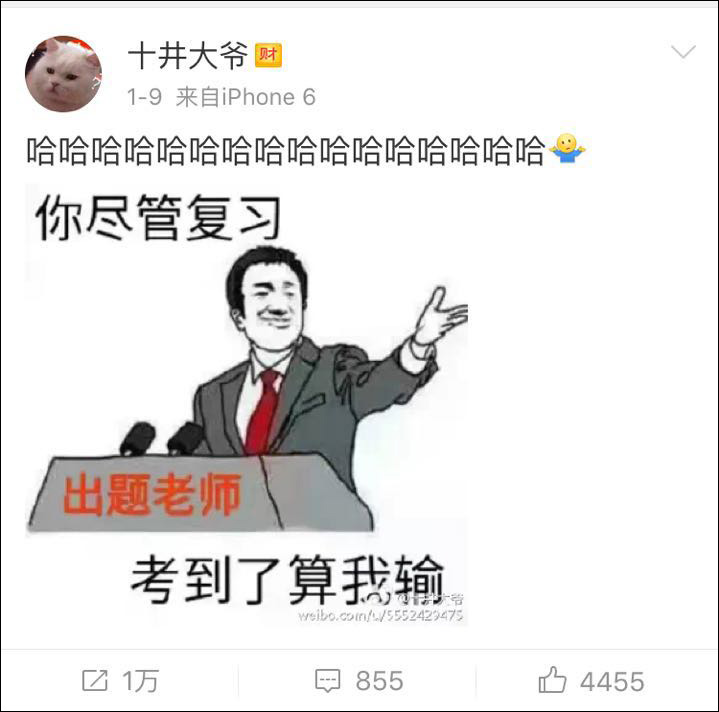Tap the username 十井大爷
Viewport: 719px width, 712px height.
coord(188,56)
